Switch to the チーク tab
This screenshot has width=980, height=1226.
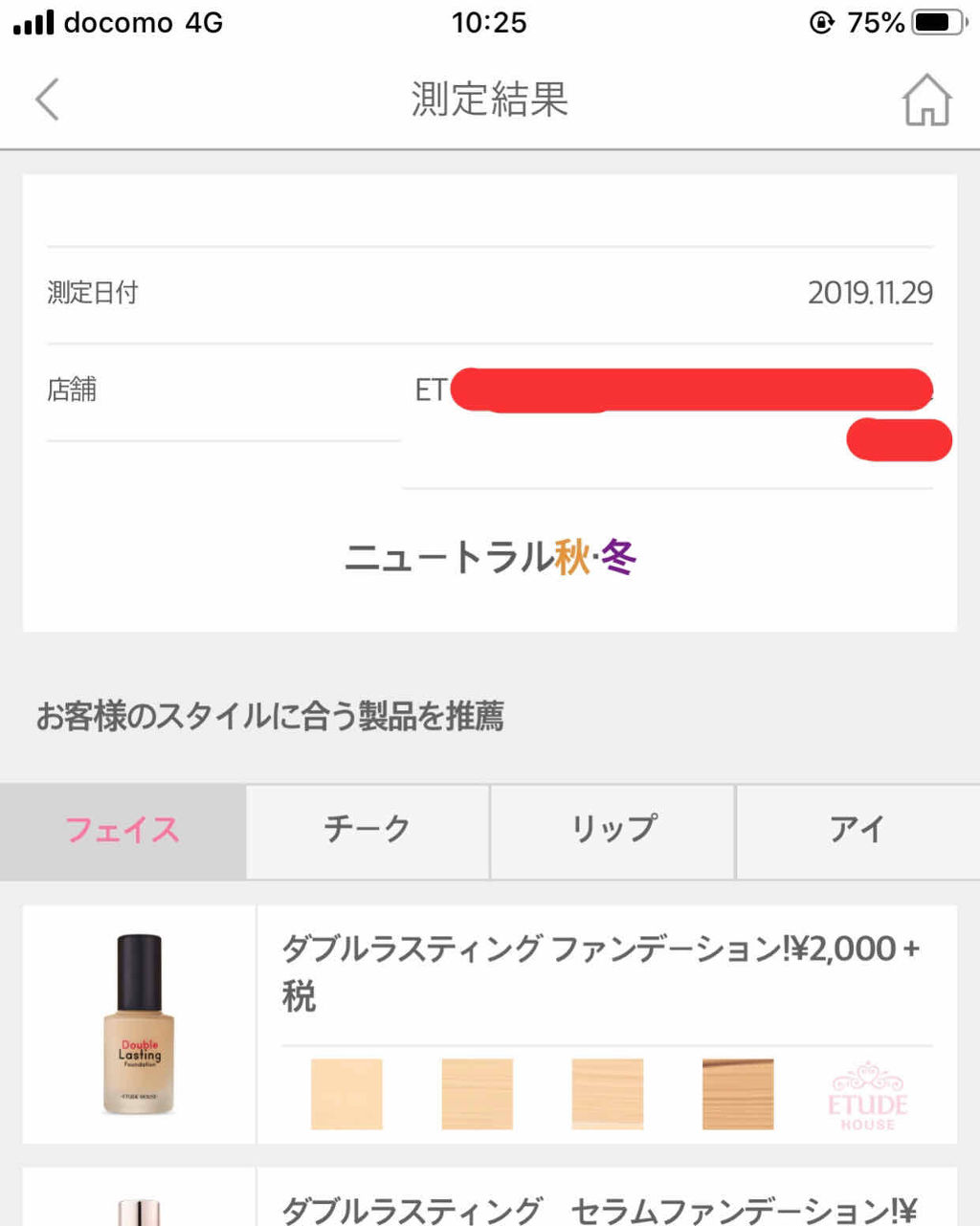[x=367, y=831]
